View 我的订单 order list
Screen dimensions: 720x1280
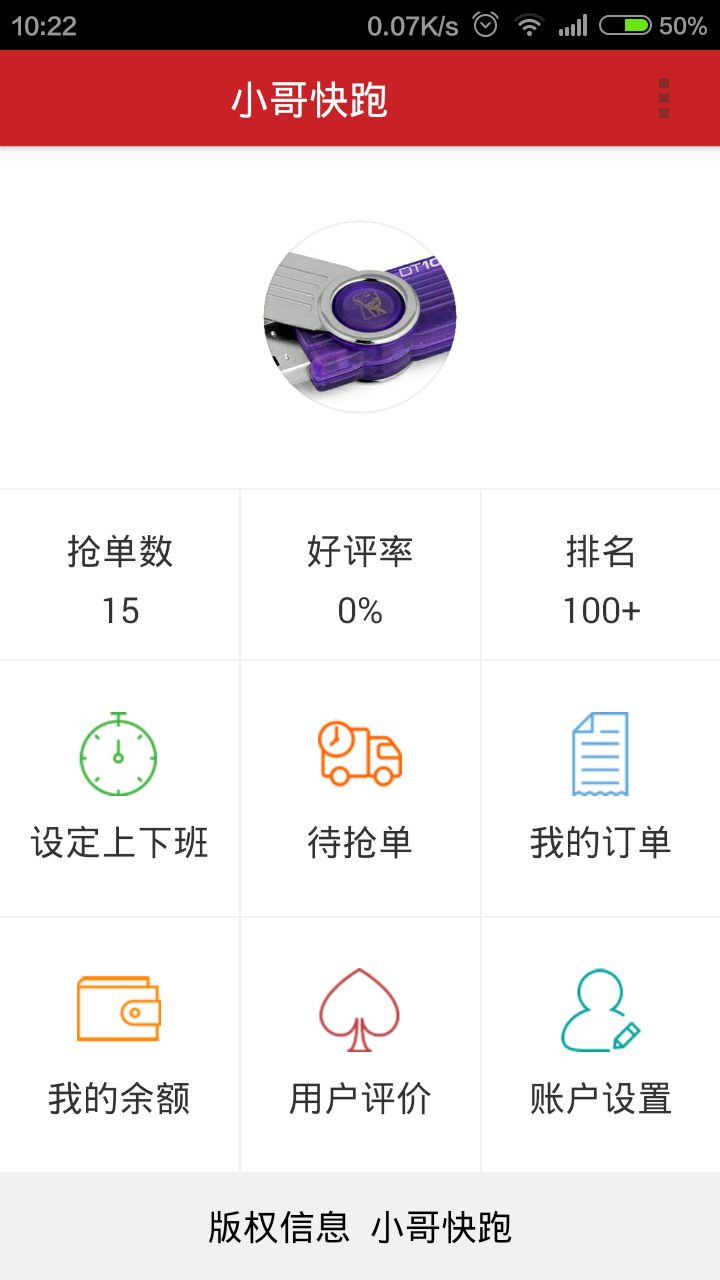(x=600, y=788)
